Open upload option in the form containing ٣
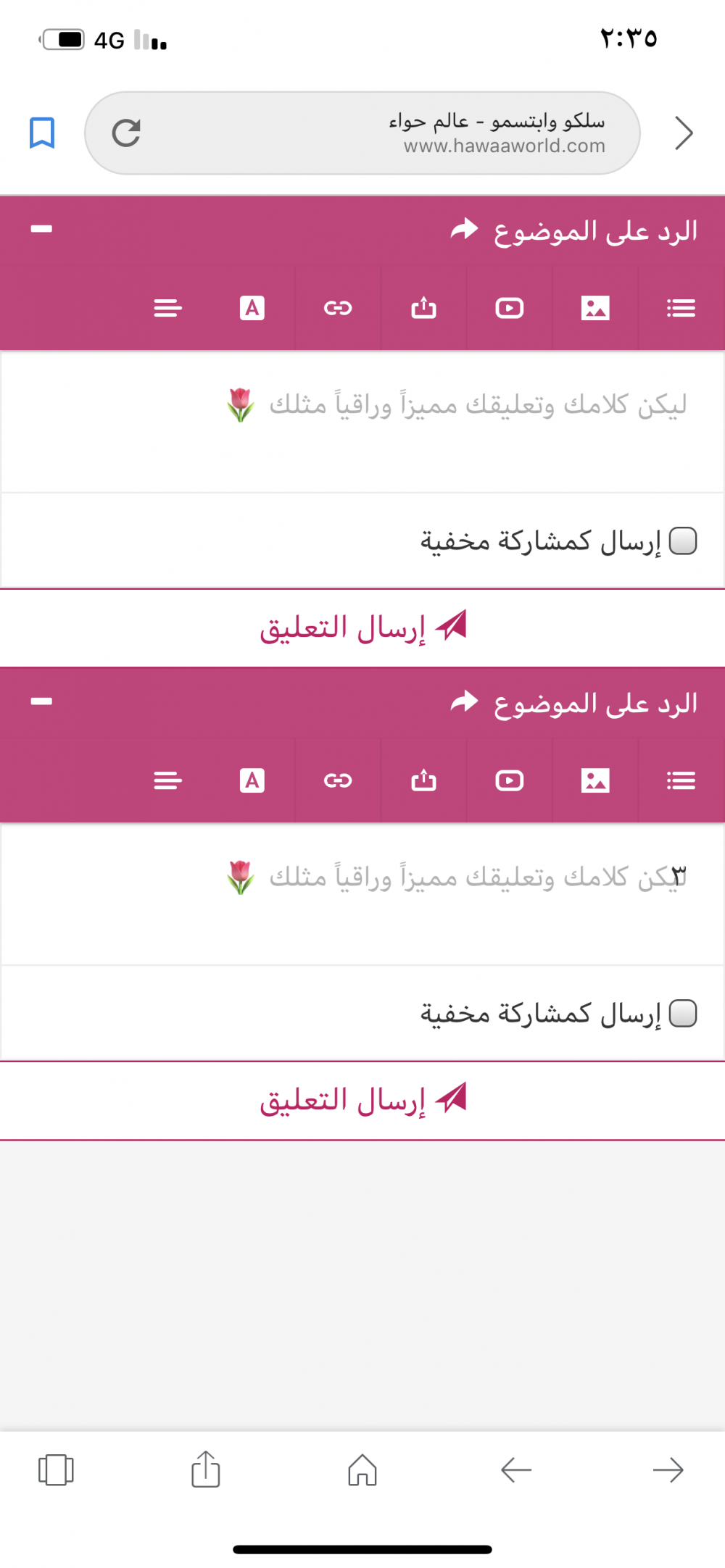The width and height of the screenshot is (725, 1568). pyautogui.click(x=423, y=780)
